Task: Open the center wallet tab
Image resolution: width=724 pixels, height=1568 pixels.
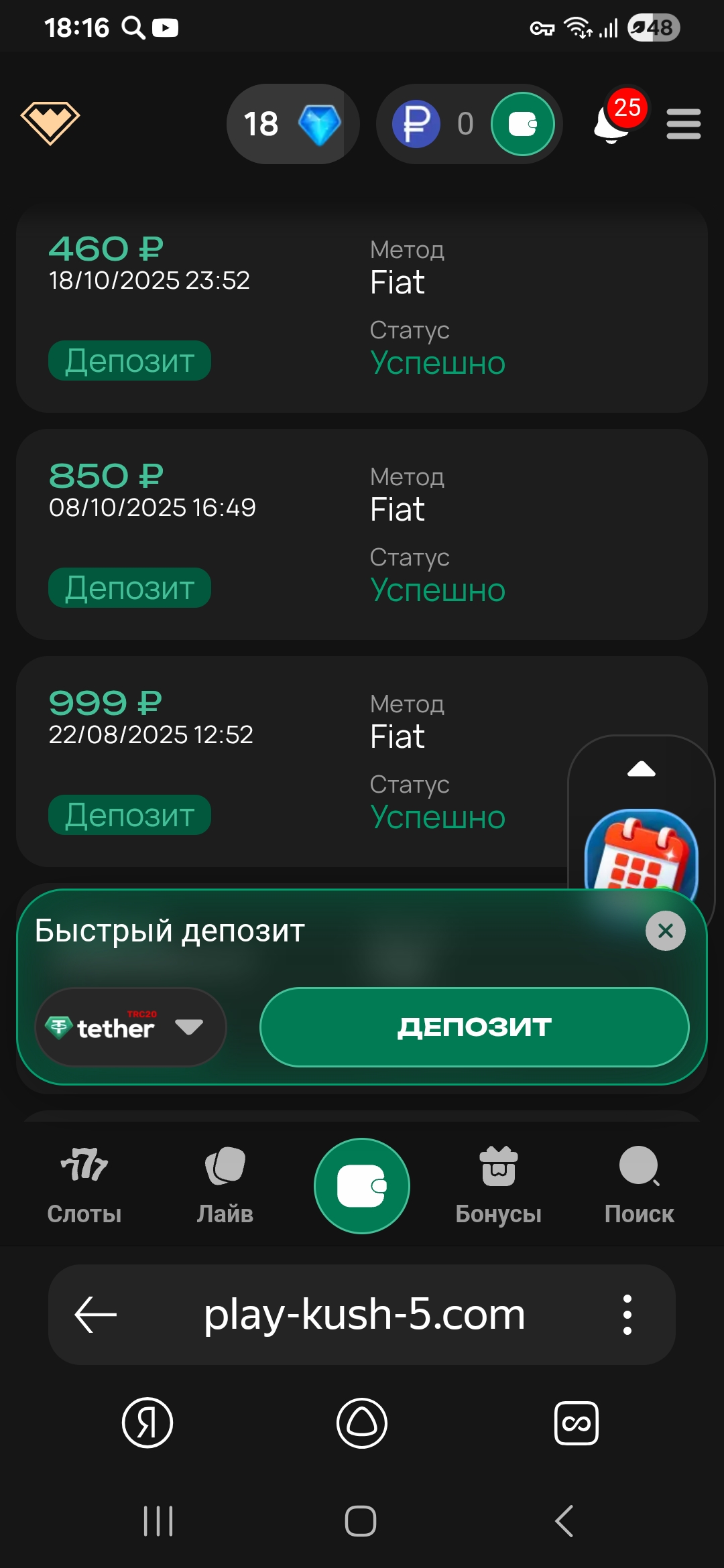Action: tap(362, 1185)
